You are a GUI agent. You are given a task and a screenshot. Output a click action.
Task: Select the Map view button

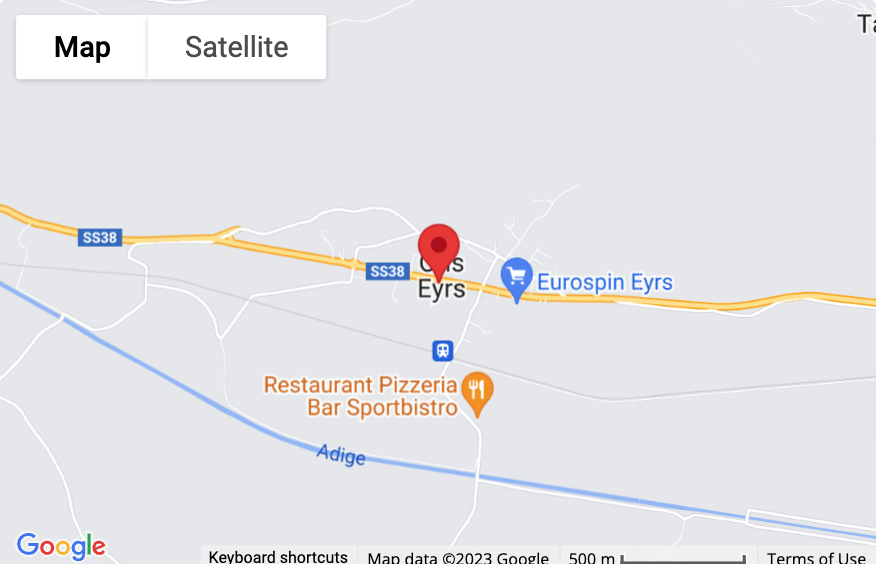click(82, 47)
